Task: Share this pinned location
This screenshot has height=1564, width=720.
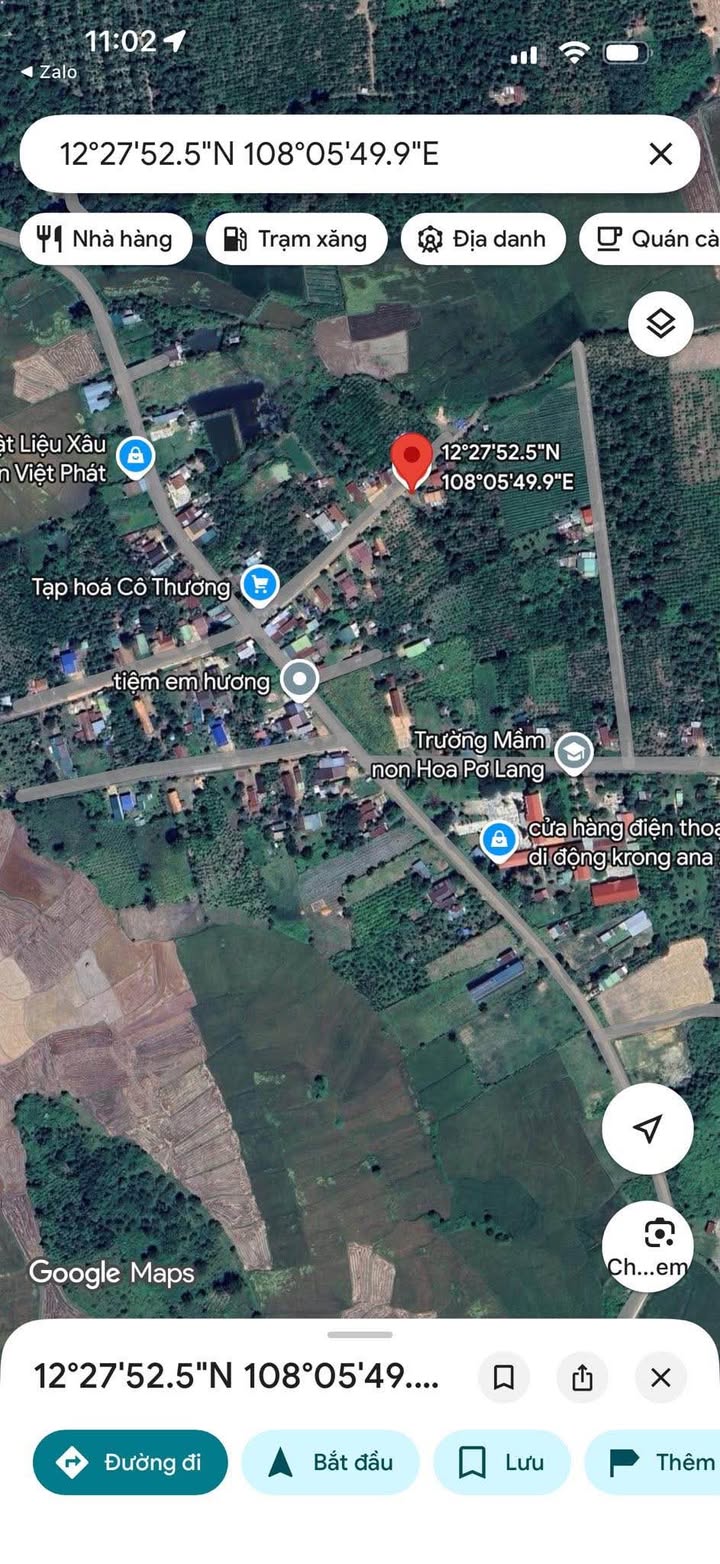Action: coord(582,1377)
